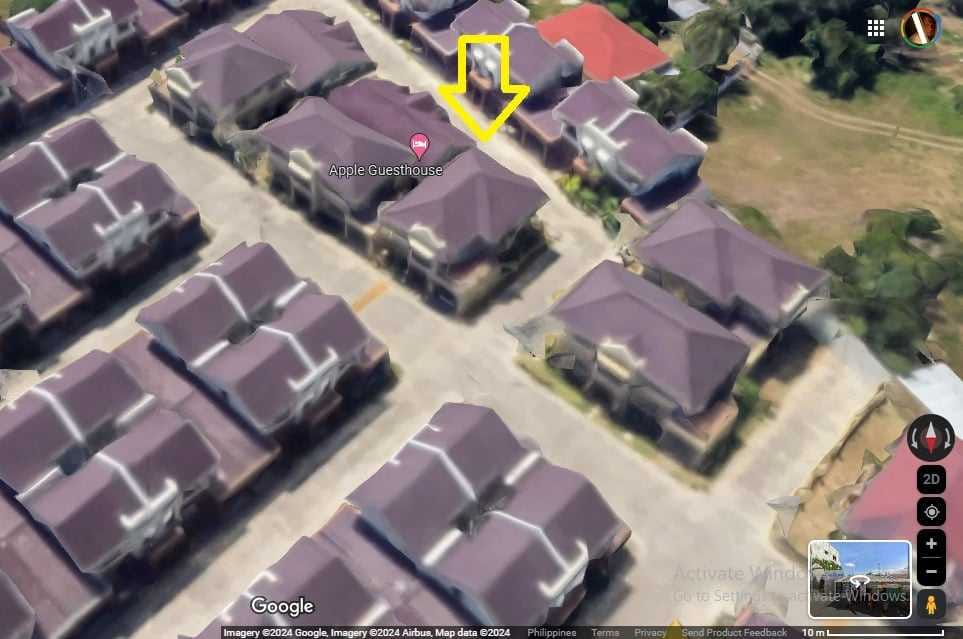The width and height of the screenshot is (963, 639).
Task: Tap the Apple Guesthouse map pin
Action: pyautogui.click(x=419, y=146)
